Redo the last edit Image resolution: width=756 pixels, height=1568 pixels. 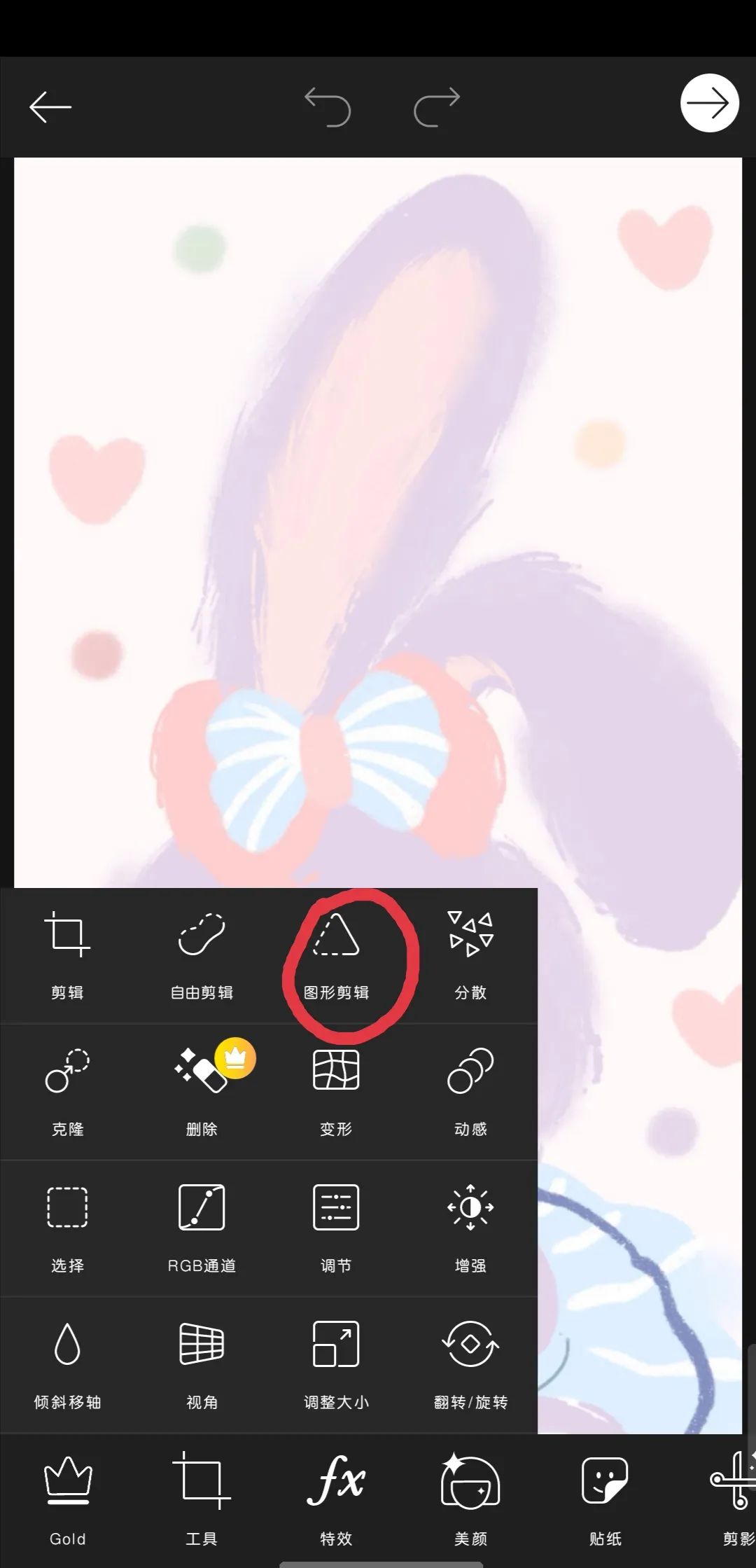click(x=437, y=107)
